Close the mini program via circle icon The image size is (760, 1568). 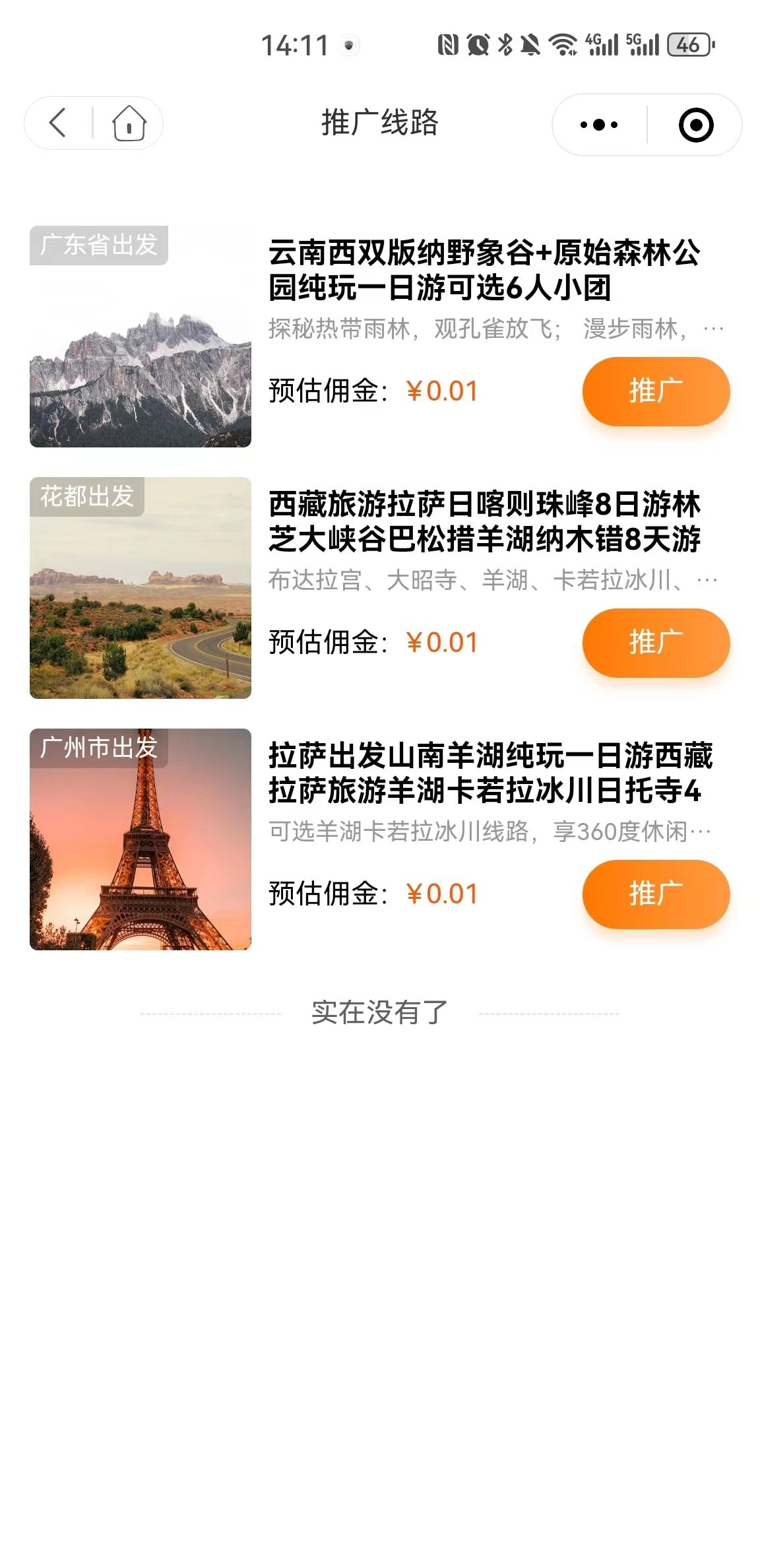(696, 125)
